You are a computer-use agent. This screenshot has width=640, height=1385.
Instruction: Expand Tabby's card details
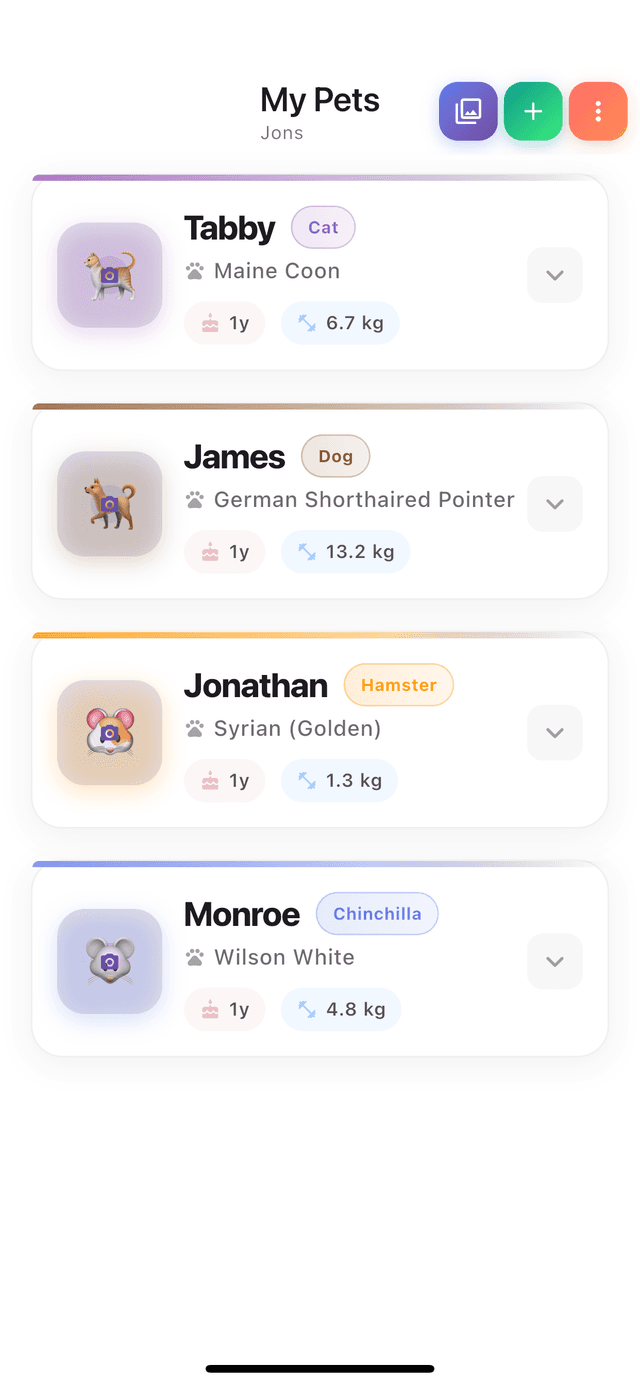coord(555,275)
